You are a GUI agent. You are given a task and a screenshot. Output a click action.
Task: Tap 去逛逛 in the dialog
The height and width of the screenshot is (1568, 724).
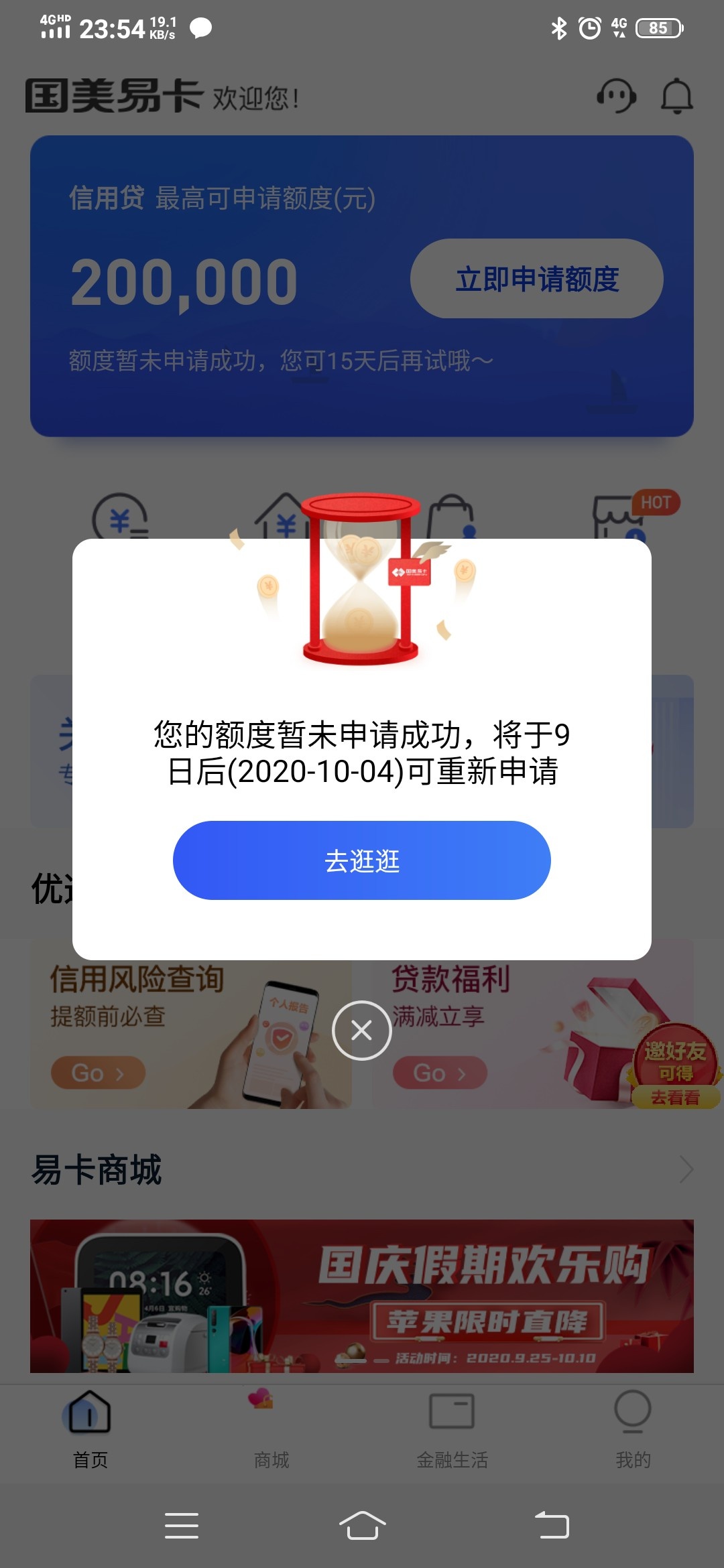(x=362, y=860)
